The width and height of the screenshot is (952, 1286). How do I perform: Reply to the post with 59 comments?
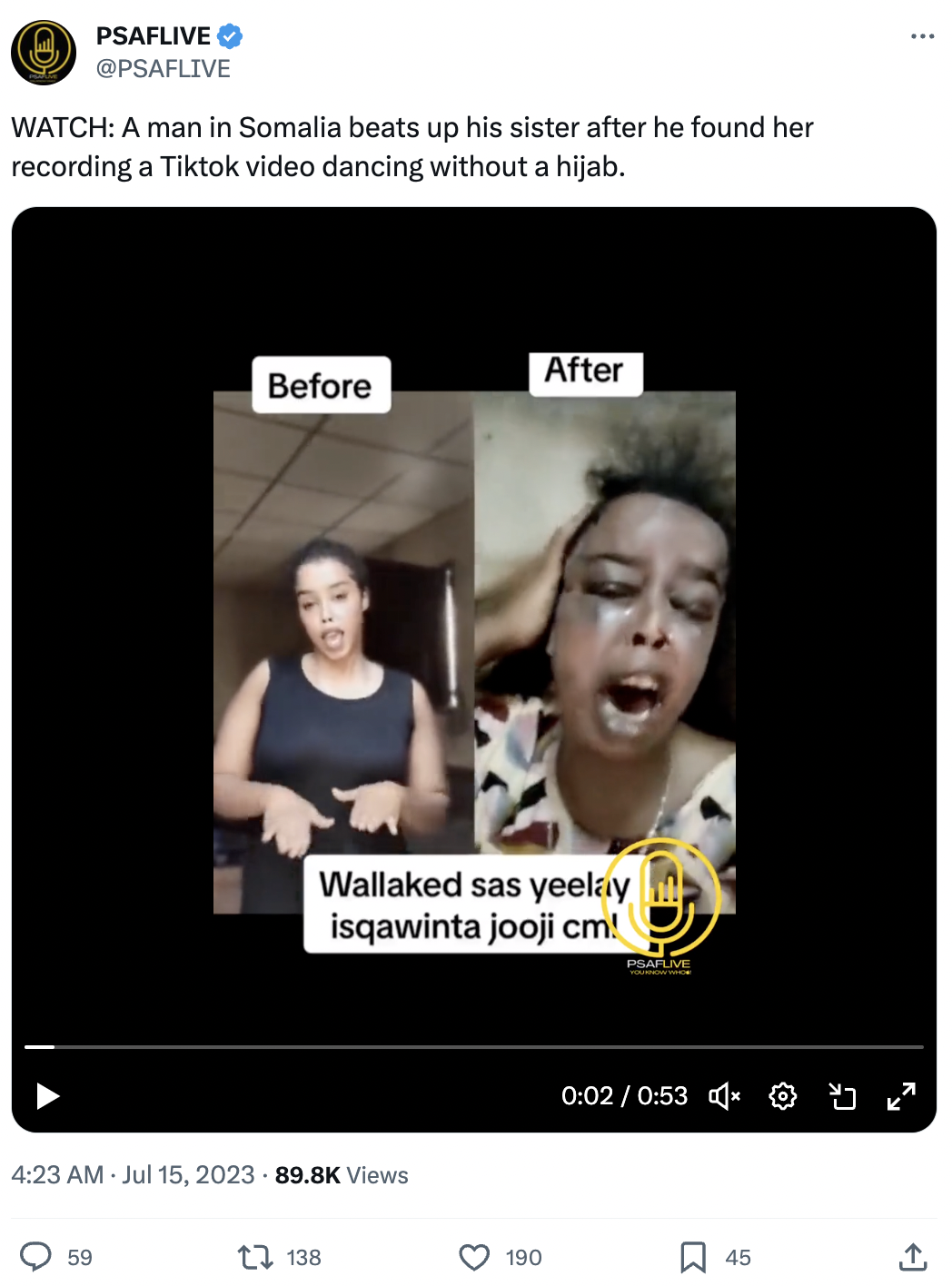click(x=36, y=1257)
